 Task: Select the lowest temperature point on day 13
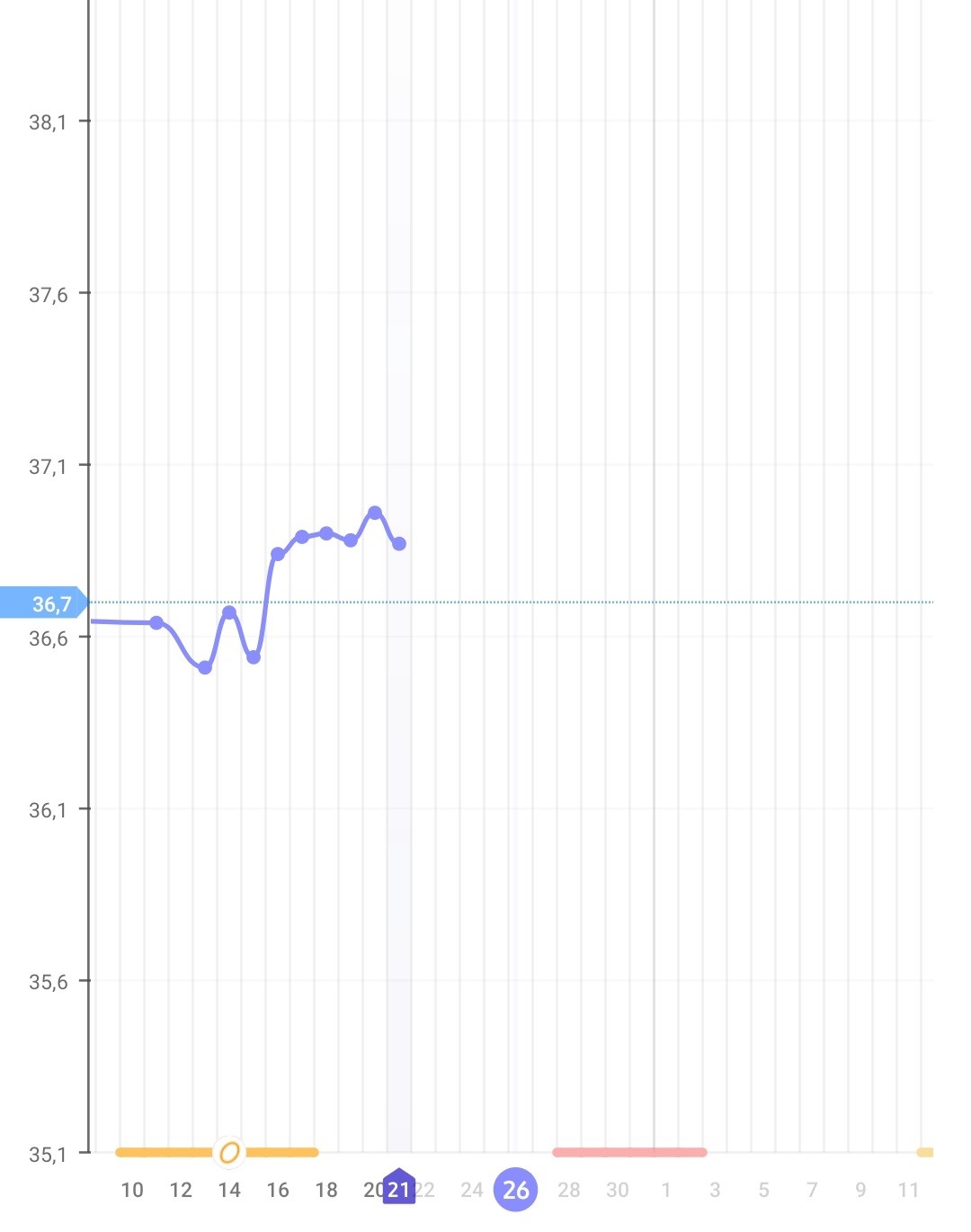[x=205, y=667]
